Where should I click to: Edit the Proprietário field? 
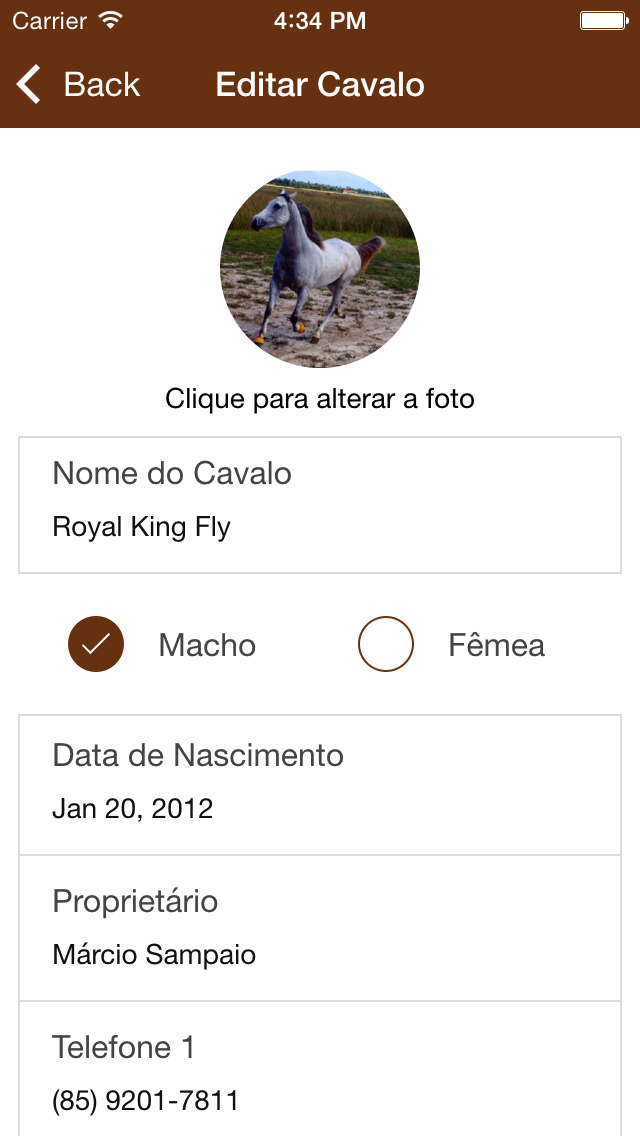click(x=320, y=954)
